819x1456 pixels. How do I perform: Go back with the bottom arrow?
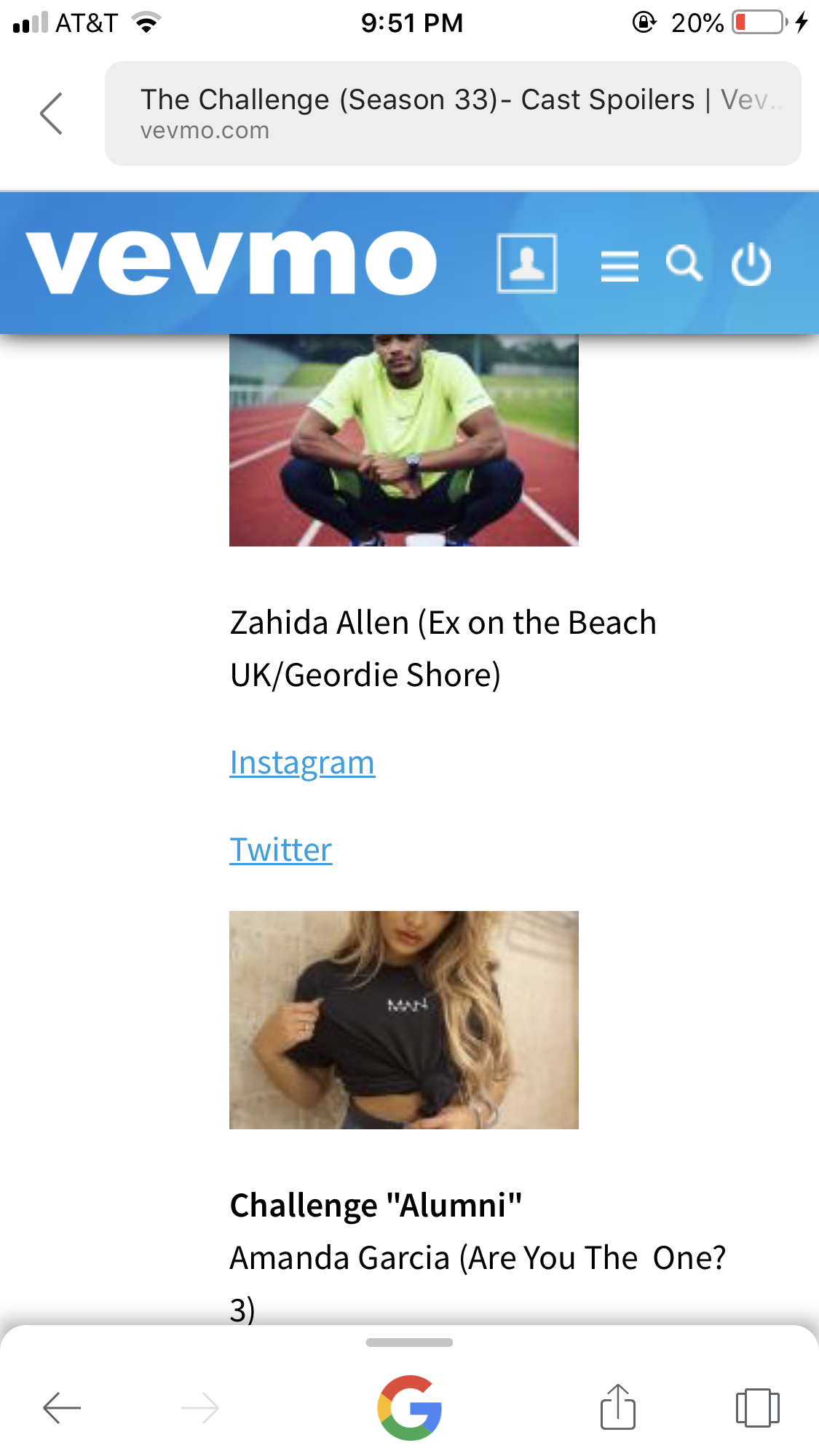[x=62, y=1408]
